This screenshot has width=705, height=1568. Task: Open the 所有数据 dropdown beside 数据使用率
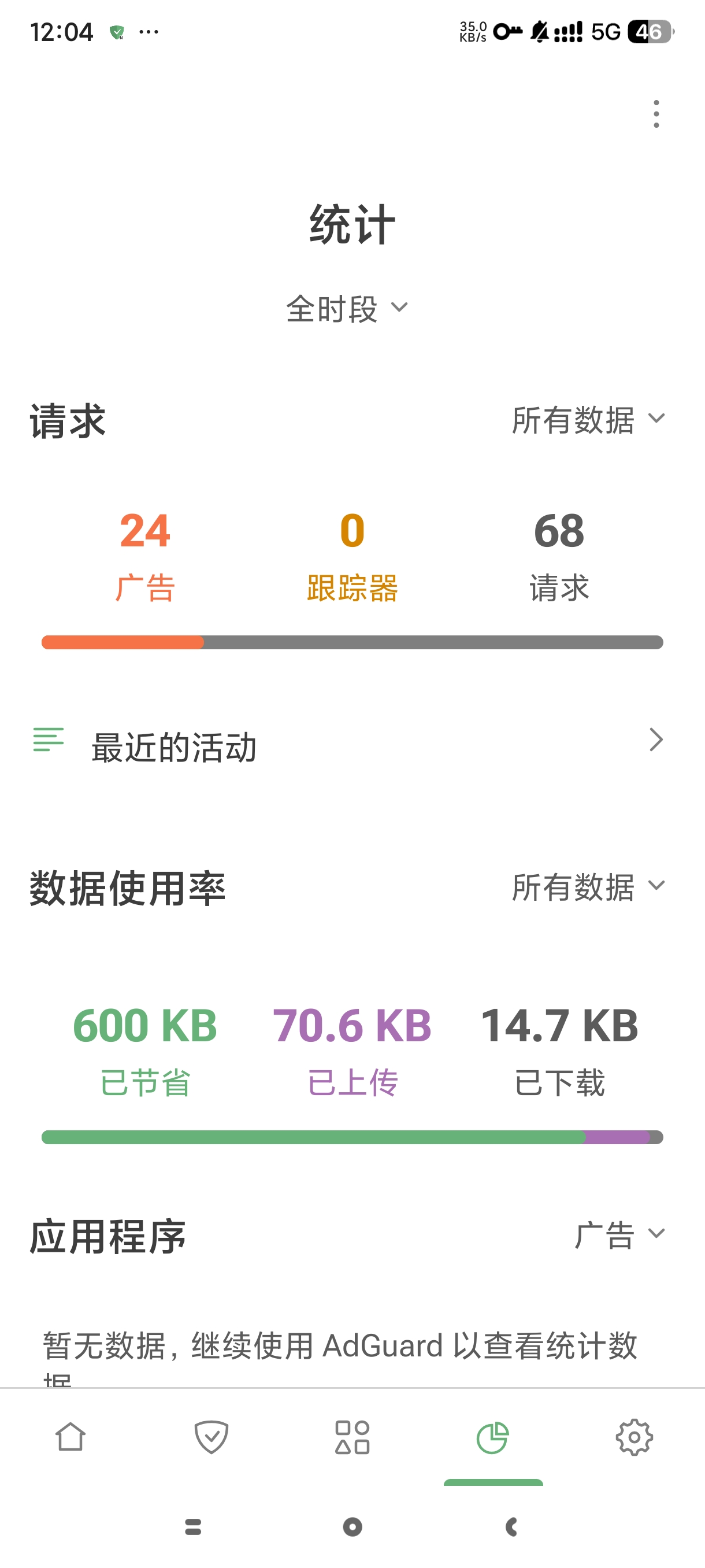[588, 887]
